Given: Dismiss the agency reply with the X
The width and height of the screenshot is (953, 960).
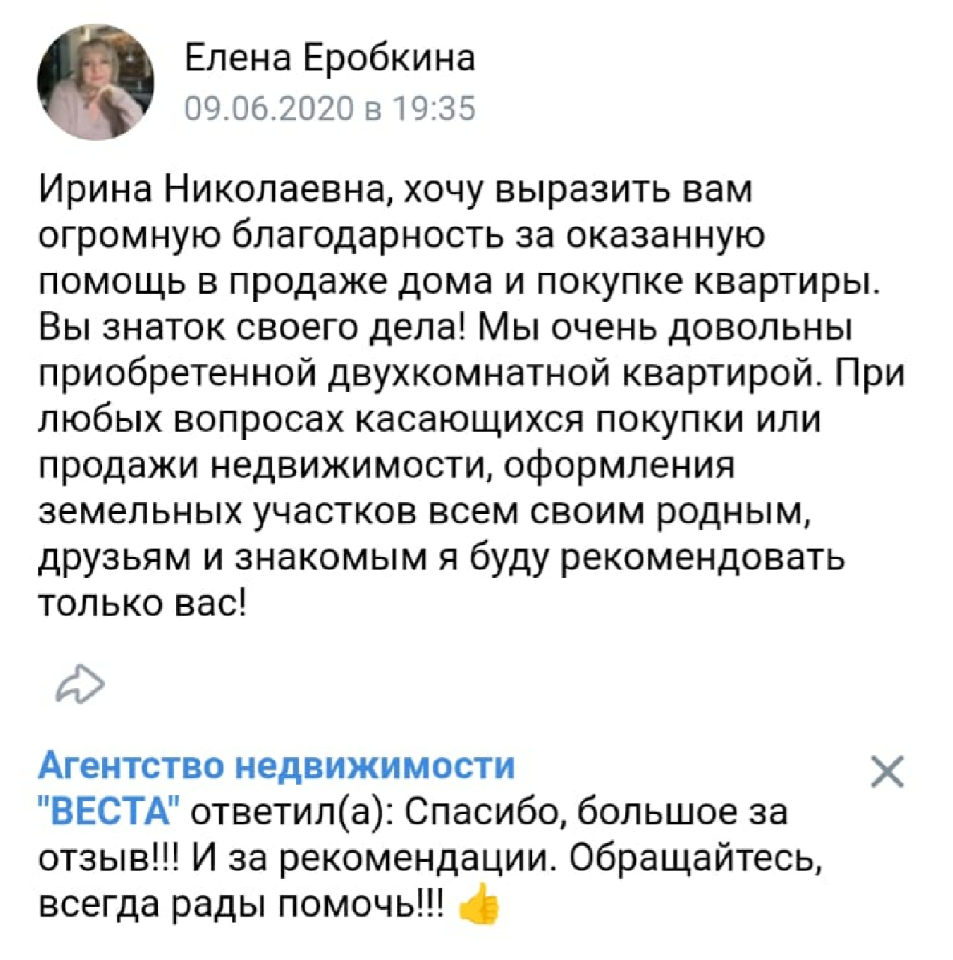Looking at the screenshot, I should point(887,772).
